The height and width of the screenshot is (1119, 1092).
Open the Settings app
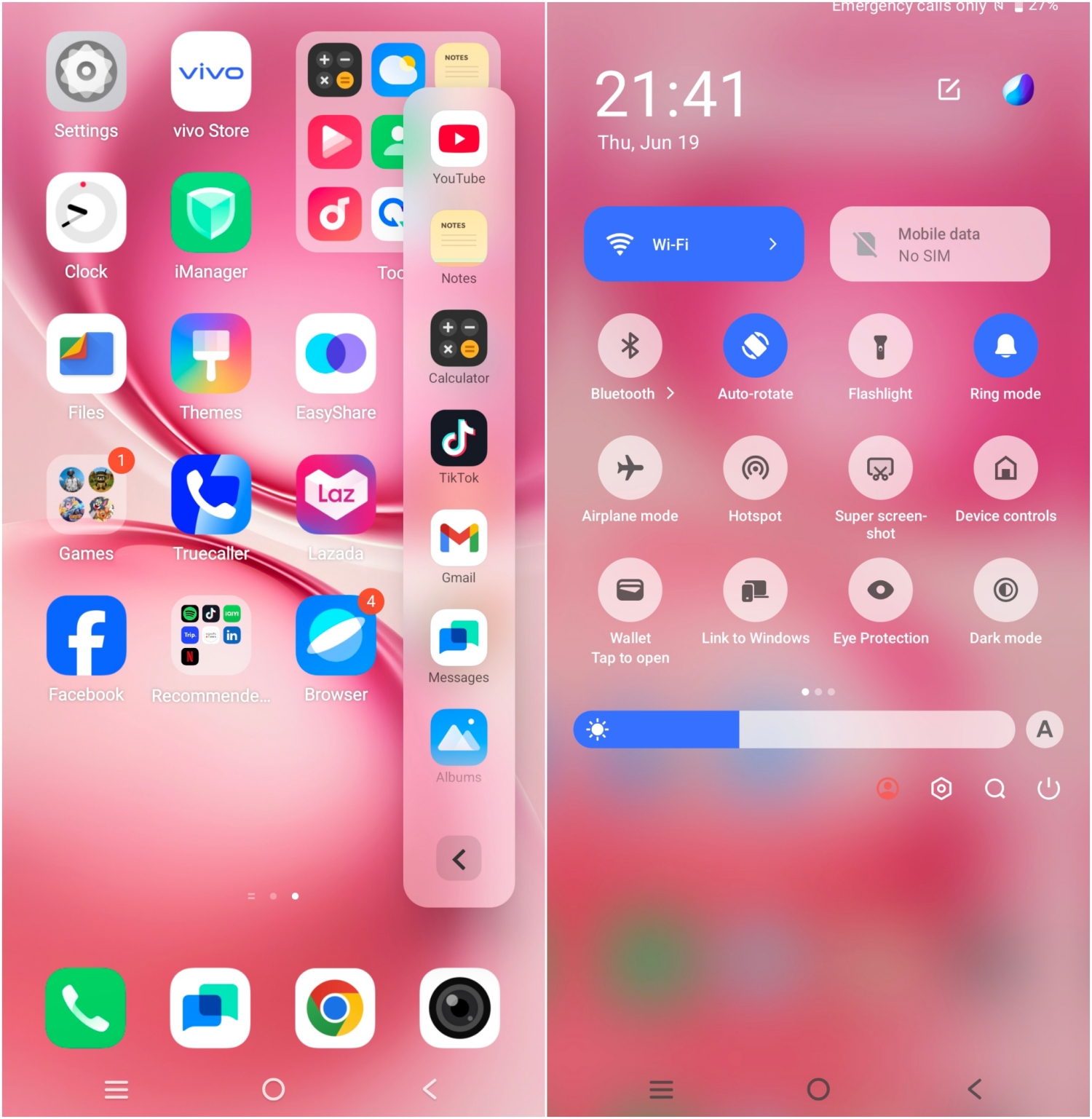(86, 71)
